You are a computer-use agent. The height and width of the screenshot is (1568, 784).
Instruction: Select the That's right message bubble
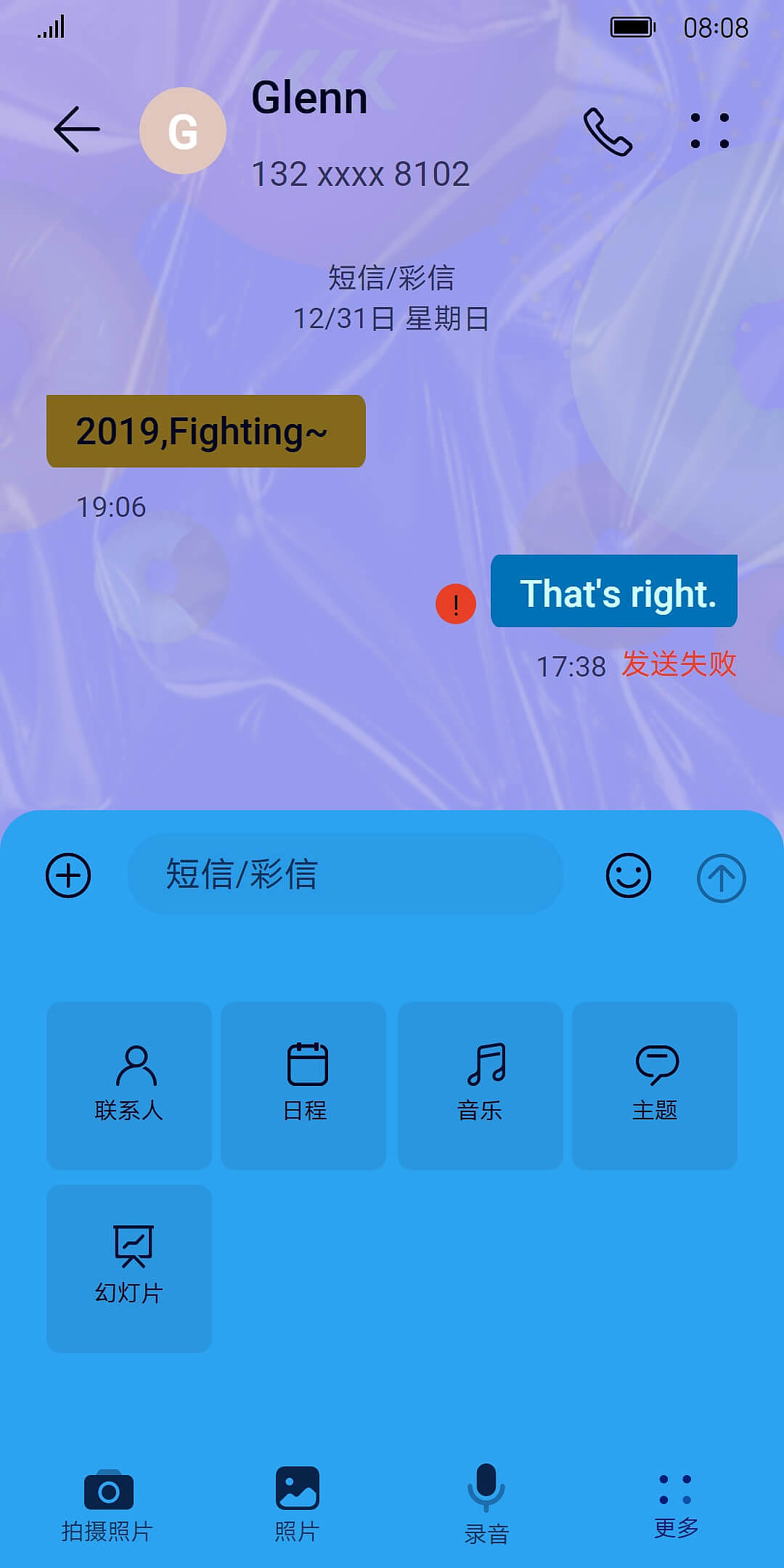click(614, 592)
